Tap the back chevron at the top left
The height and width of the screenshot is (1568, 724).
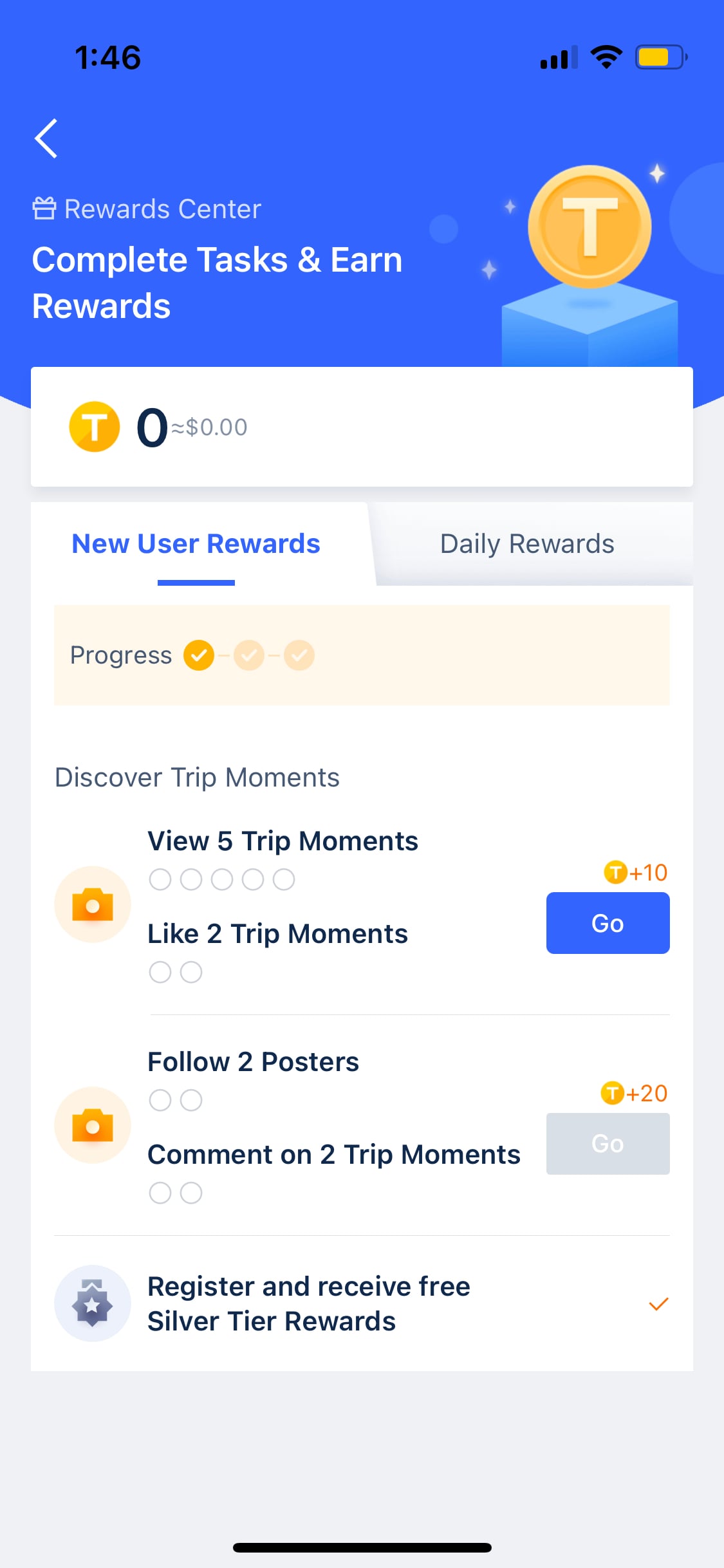tap(46, 138)
